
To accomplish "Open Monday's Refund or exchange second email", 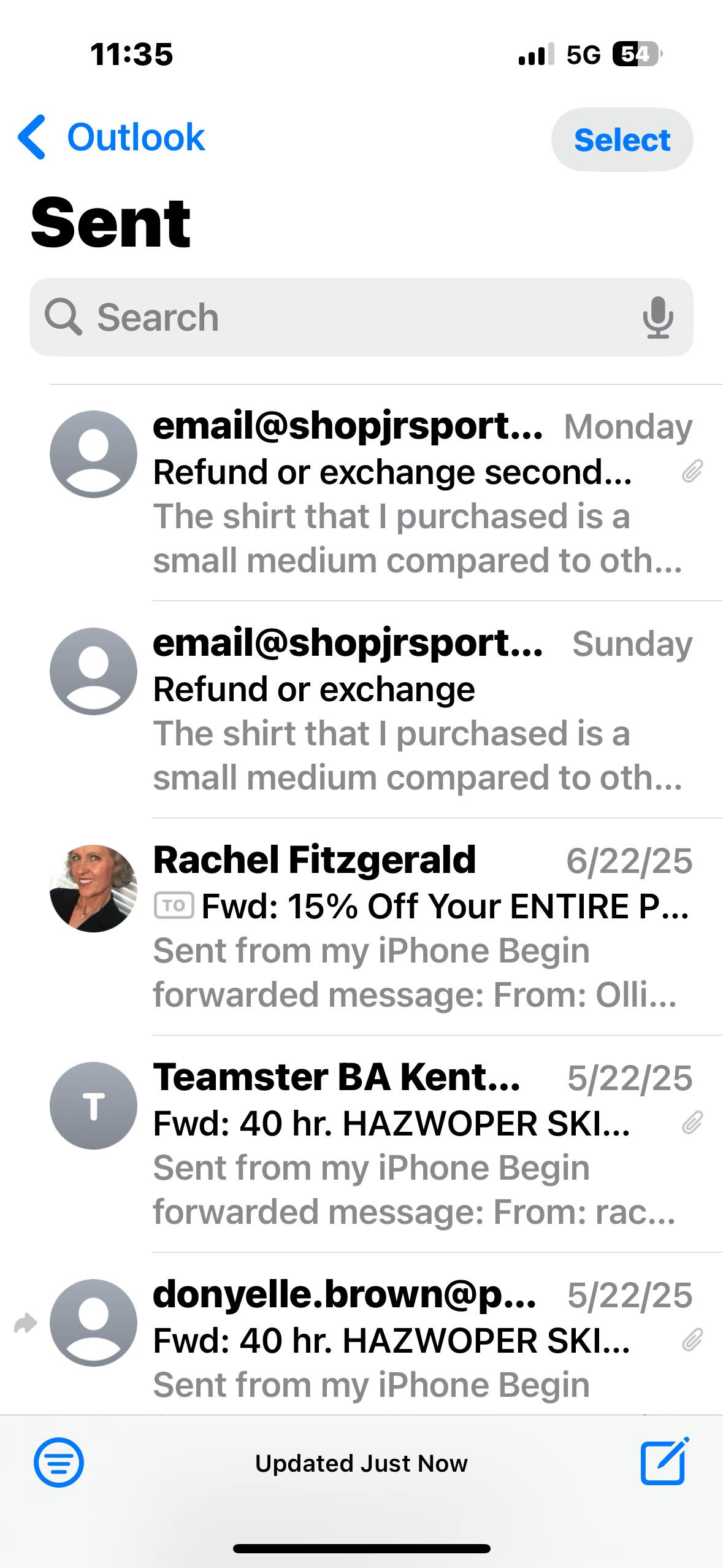I will (x=386, y=493).
